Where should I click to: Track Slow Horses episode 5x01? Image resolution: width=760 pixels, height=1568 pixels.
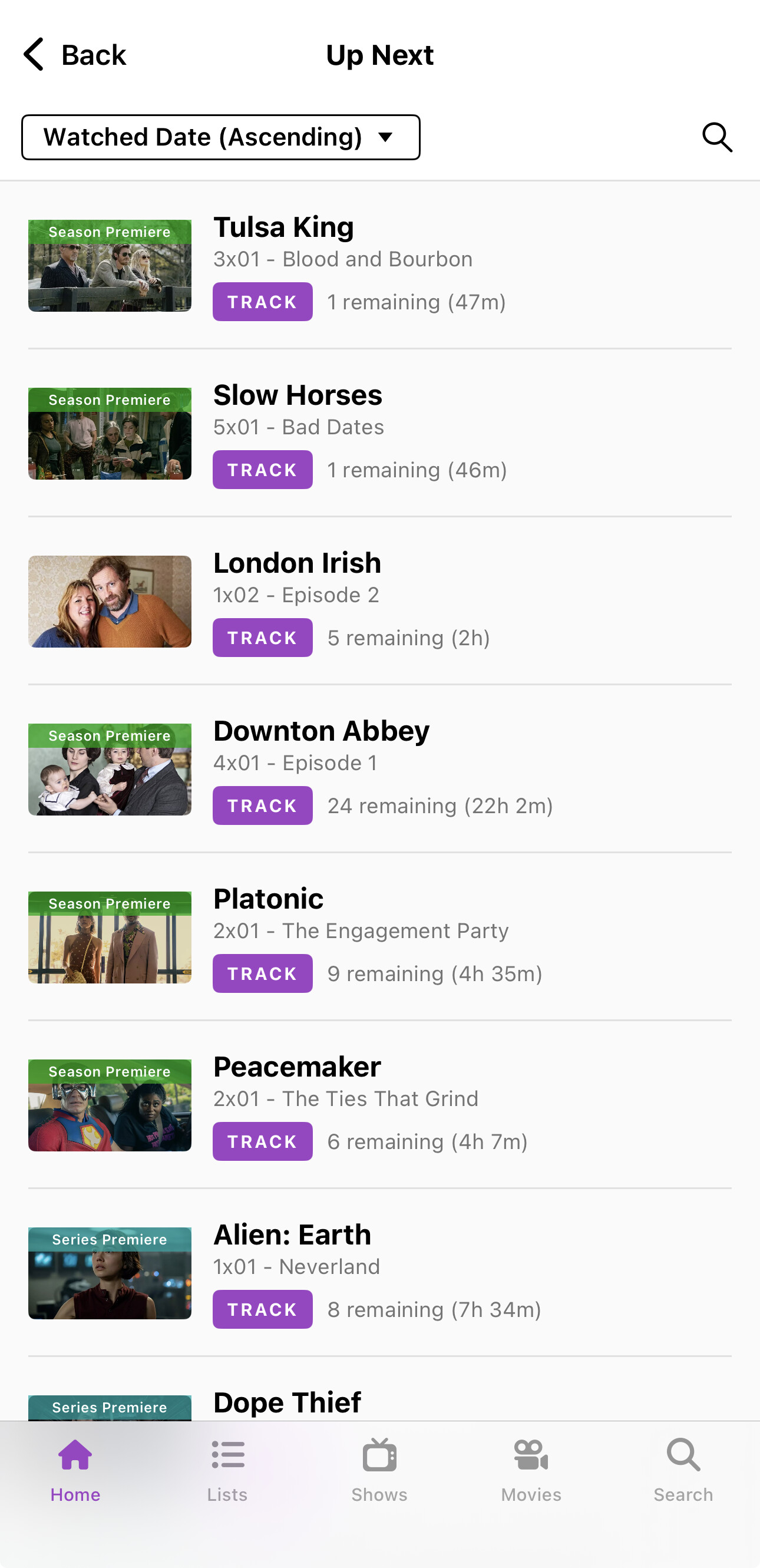click(262, 470)
